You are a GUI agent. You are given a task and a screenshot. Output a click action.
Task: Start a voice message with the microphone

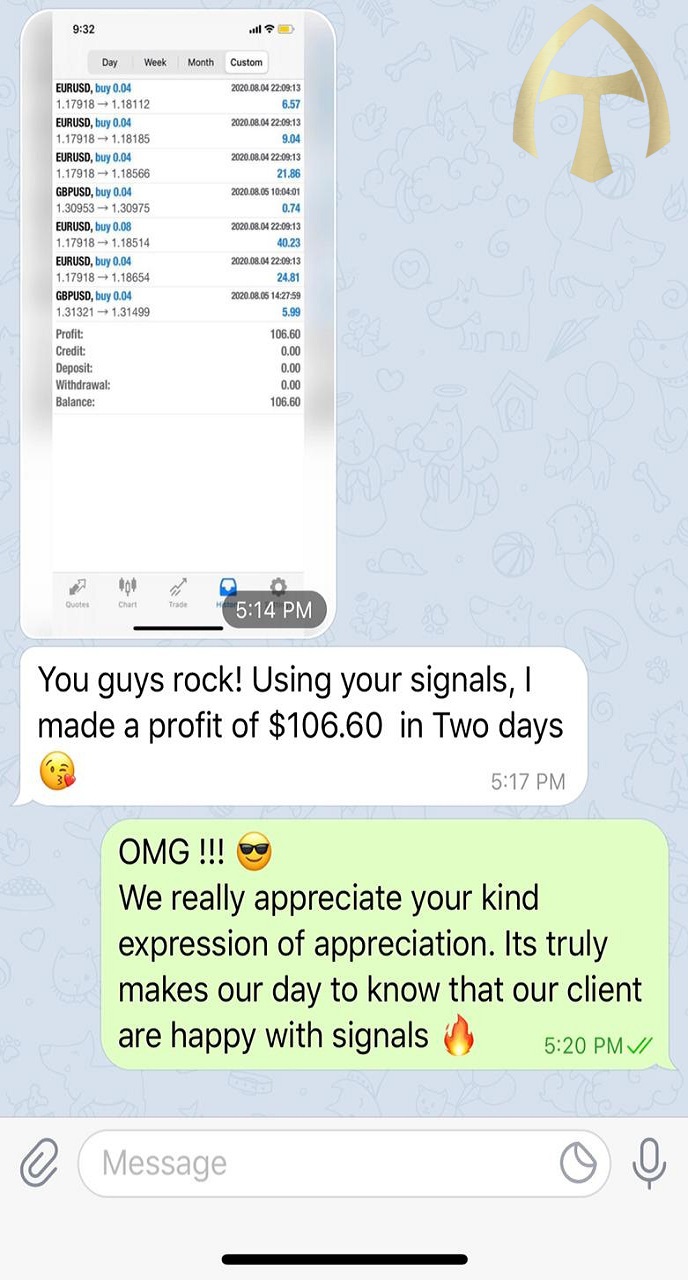(x=649, y=1164)
